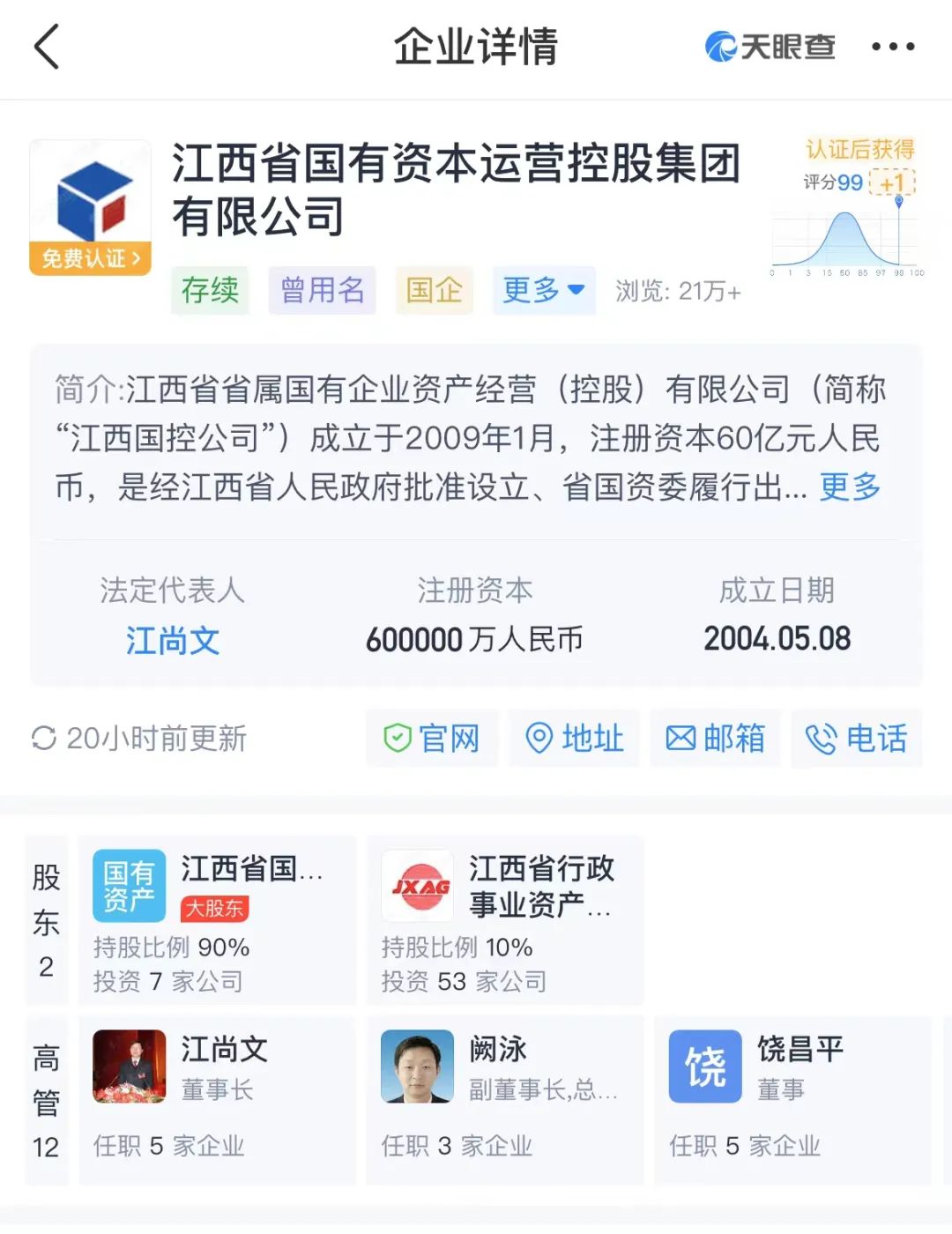Expand the 更多 tags dropdown
952x1234 pixels.
click(x=543, y=290)
